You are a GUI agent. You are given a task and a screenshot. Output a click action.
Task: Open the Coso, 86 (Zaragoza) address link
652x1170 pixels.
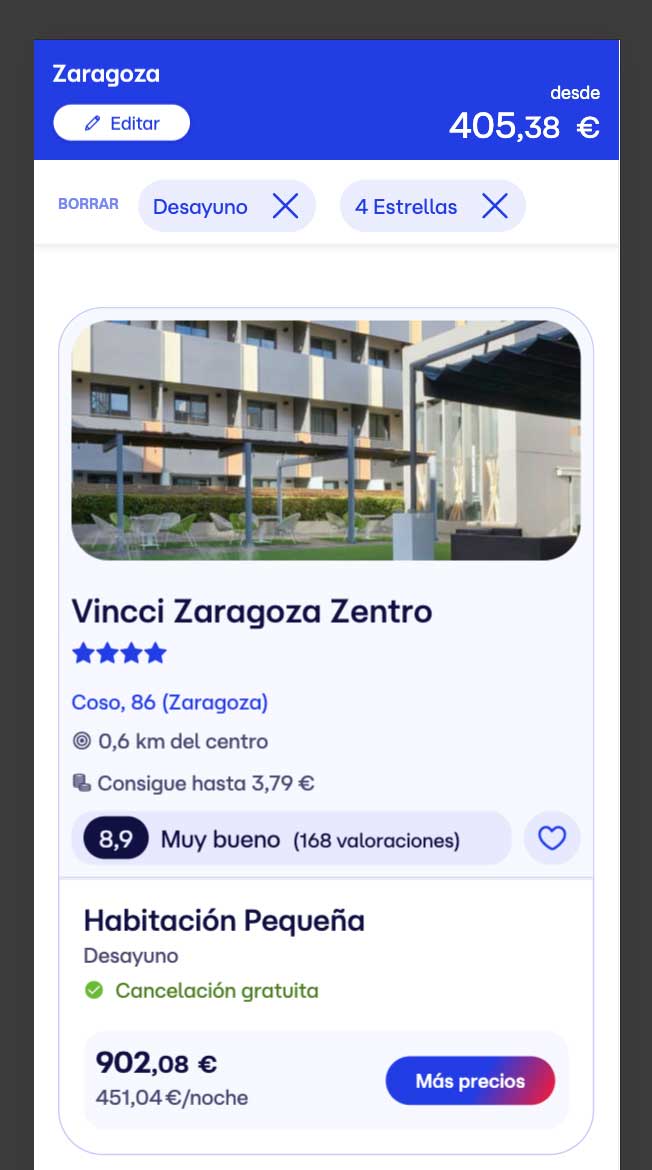(x=169, y=702)
